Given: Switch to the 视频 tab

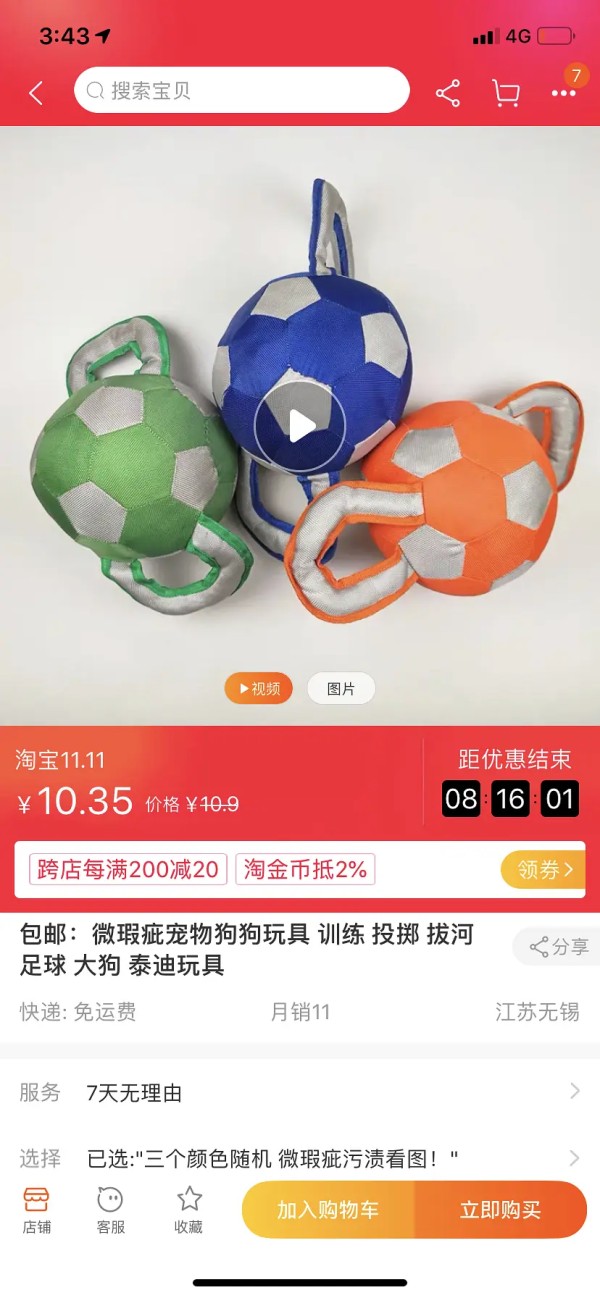Looking at the screenshot, I should click(x=258, y=688).
